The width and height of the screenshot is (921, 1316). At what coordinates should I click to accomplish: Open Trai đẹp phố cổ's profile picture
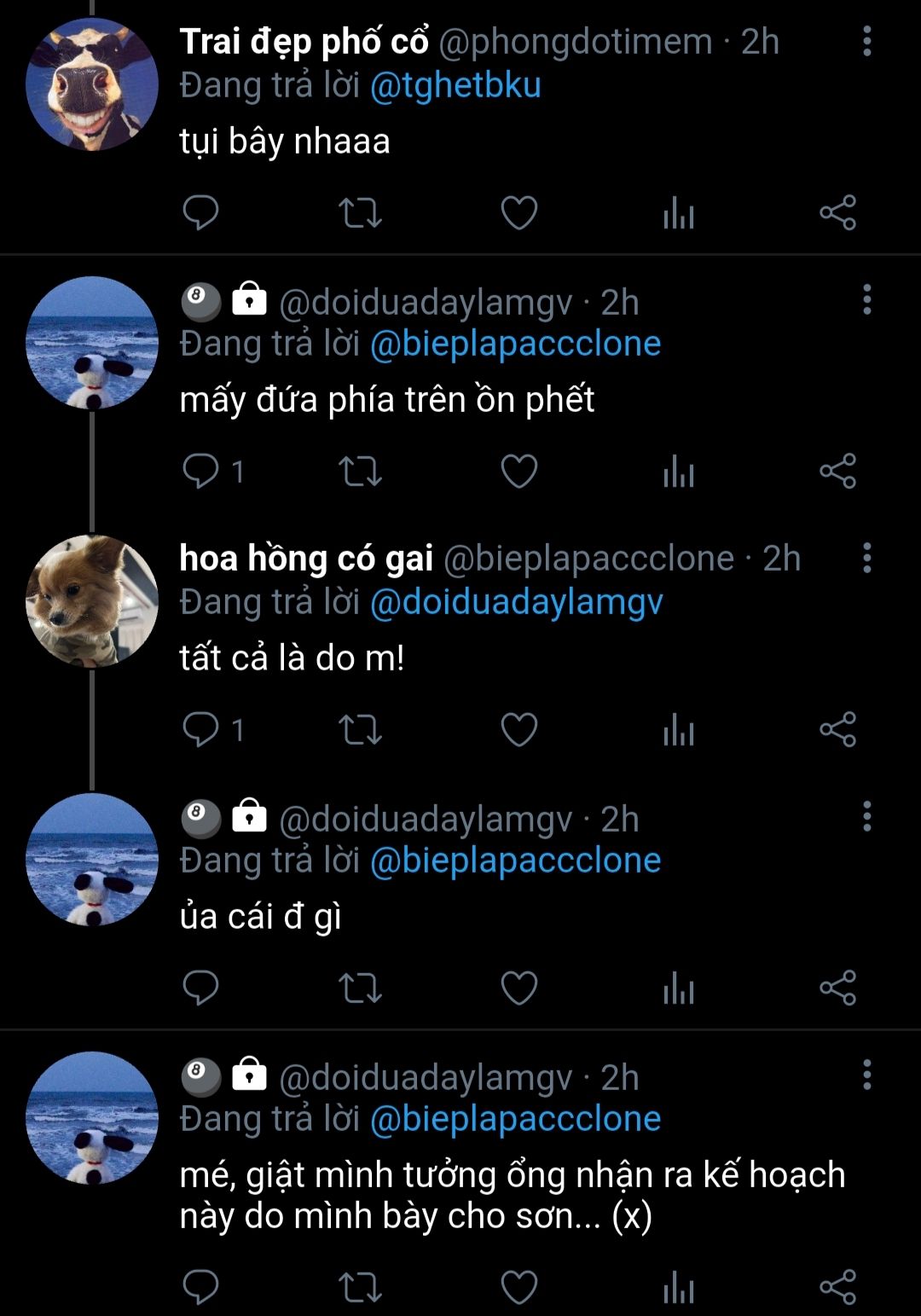(92, 84)
